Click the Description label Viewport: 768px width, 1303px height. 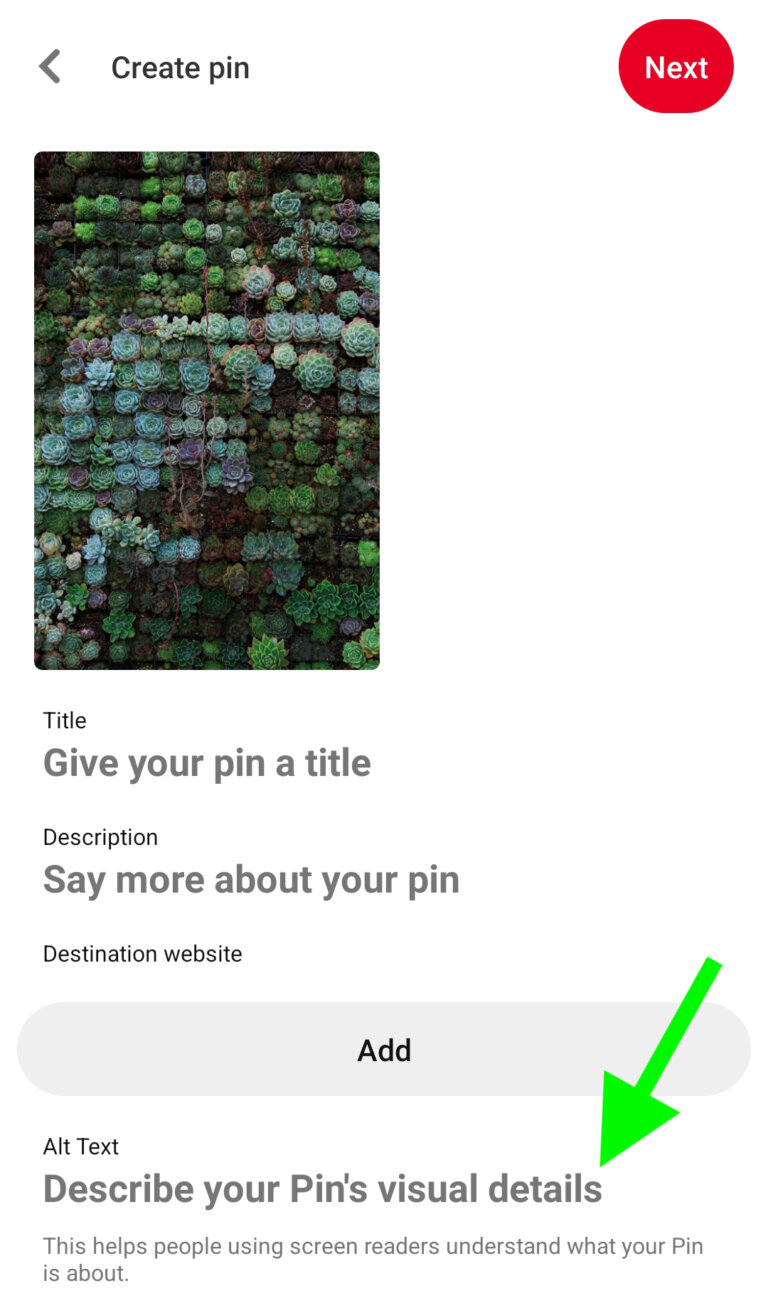[100, 837]
